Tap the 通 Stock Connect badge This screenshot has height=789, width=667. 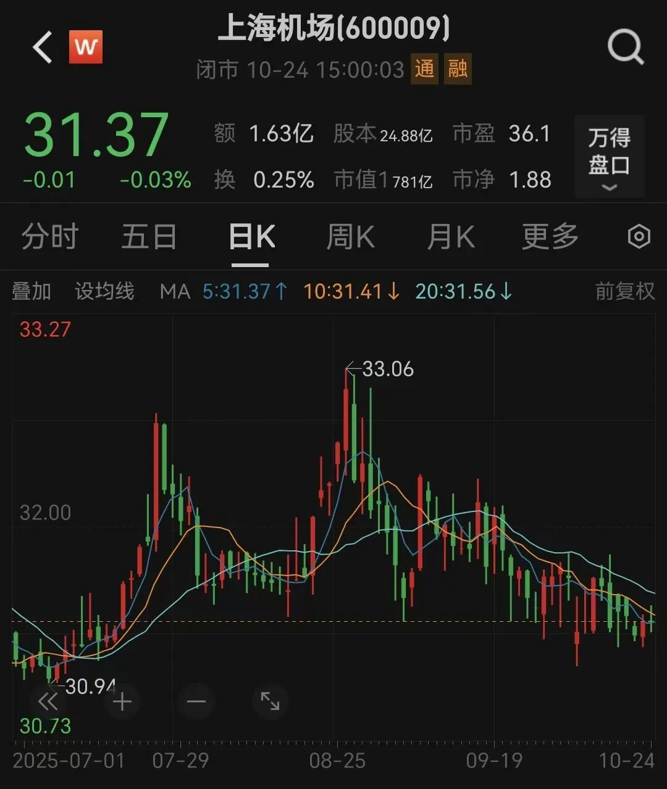point(424,69)
